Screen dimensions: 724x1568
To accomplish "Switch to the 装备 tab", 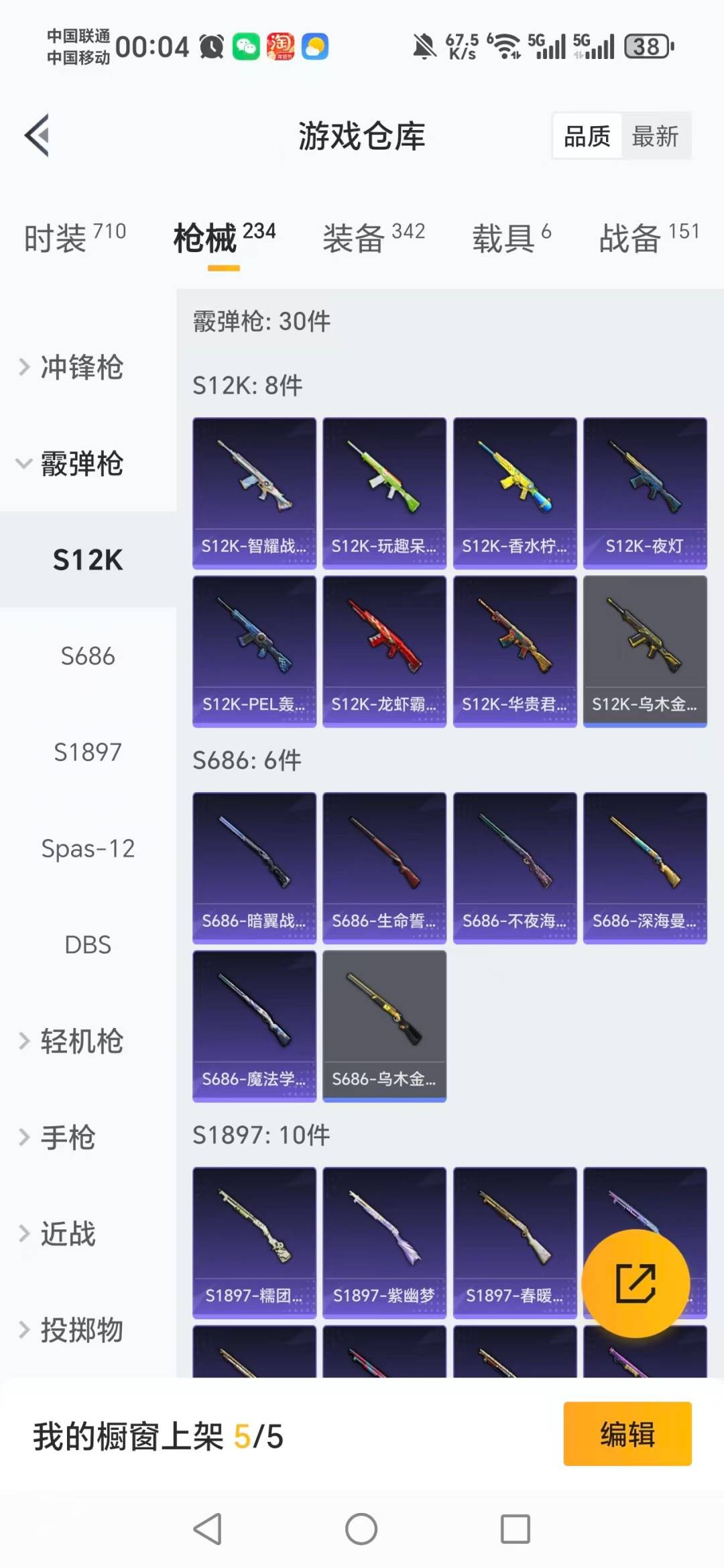I will coord(373,237).
